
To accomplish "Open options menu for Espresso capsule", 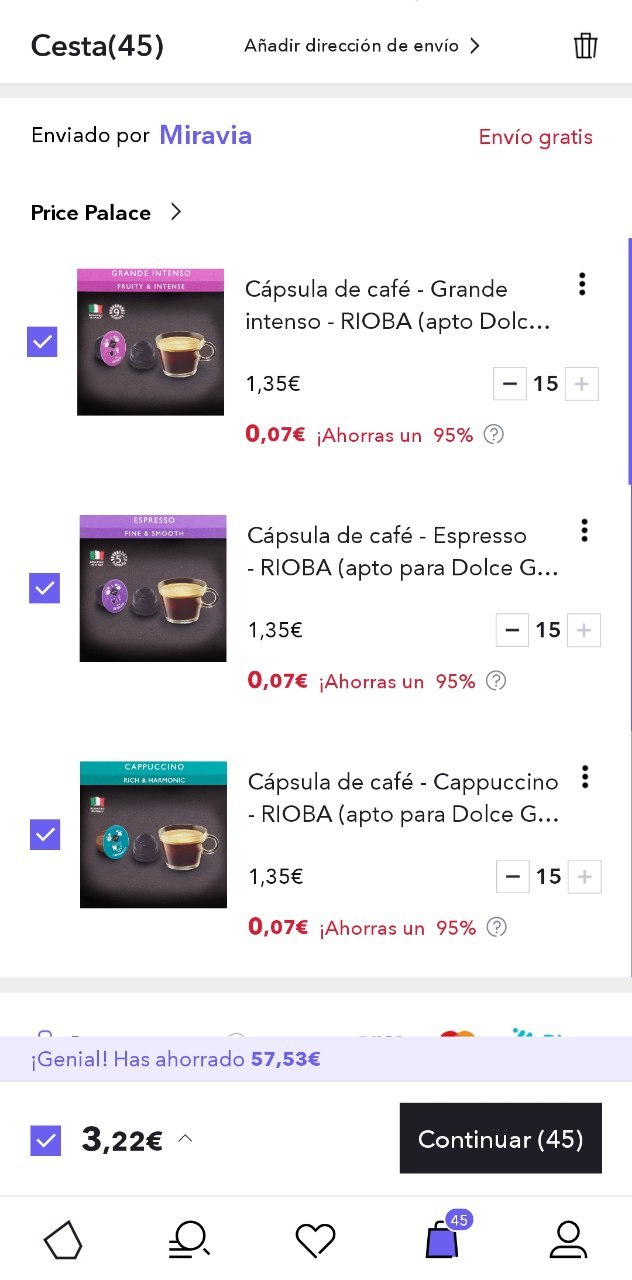I will pos(585,531).
